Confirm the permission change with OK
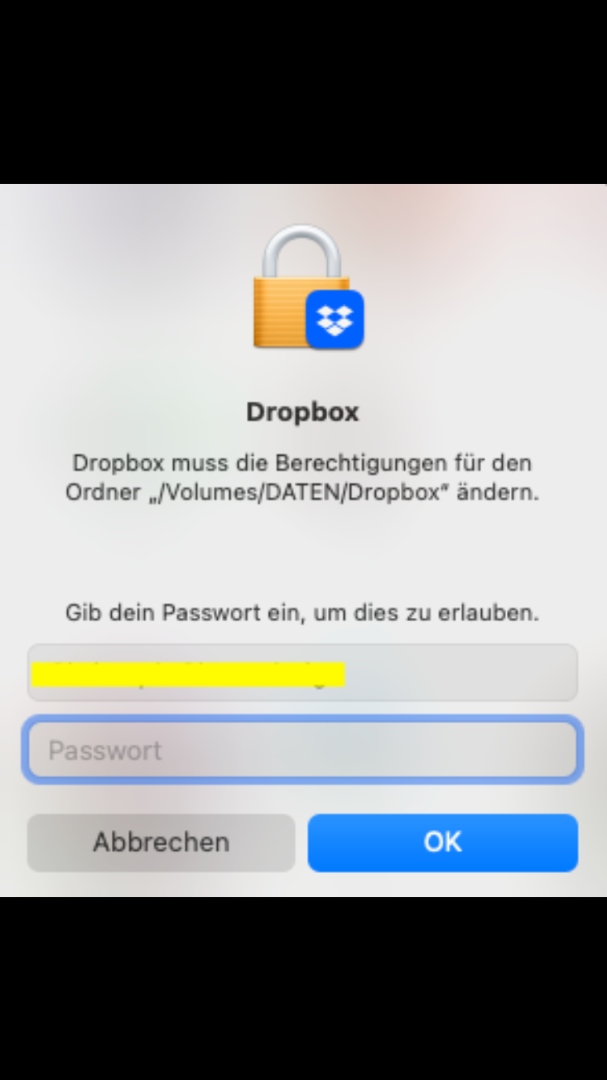This screenshot has width=607, height=1080. coord(442,842)
